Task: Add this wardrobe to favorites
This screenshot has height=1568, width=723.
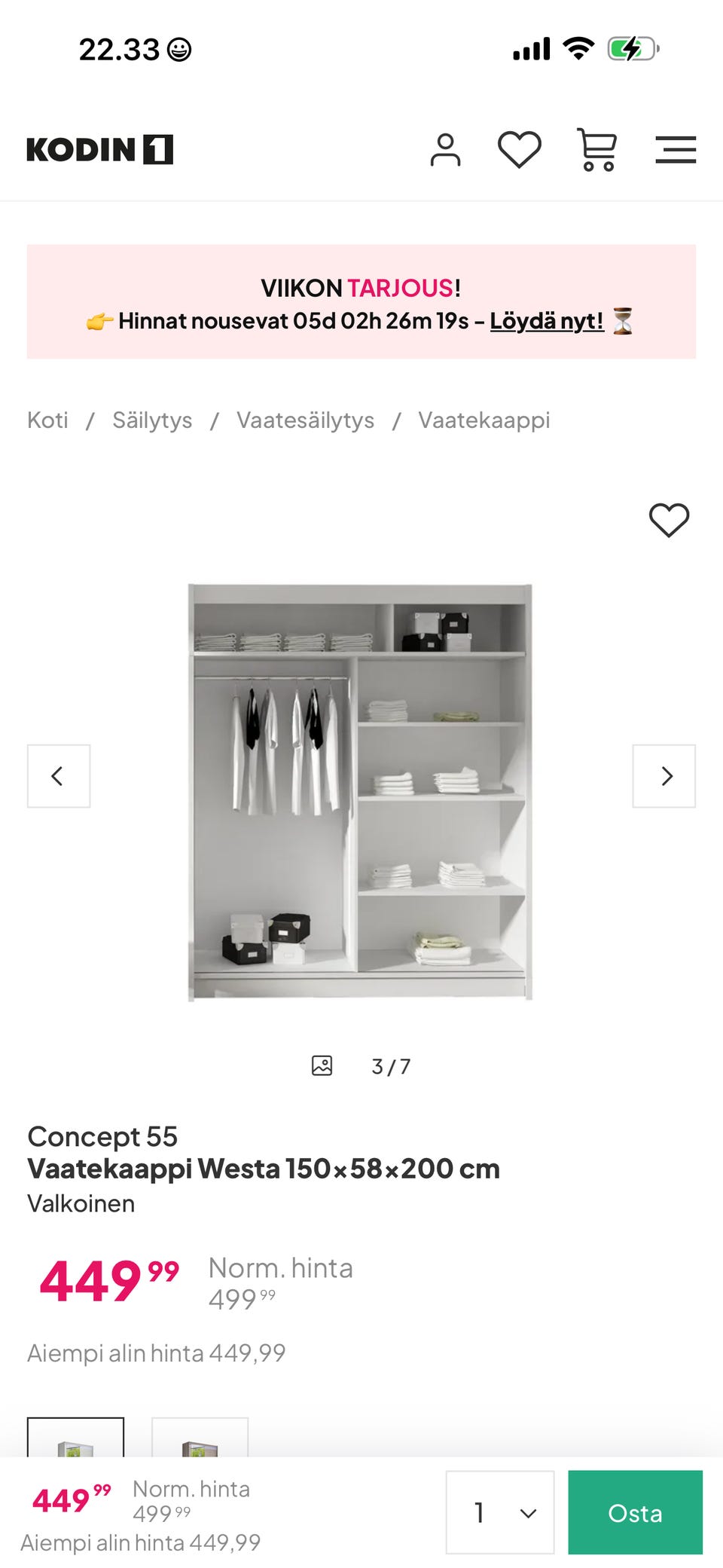Action: tap(669, 520)
